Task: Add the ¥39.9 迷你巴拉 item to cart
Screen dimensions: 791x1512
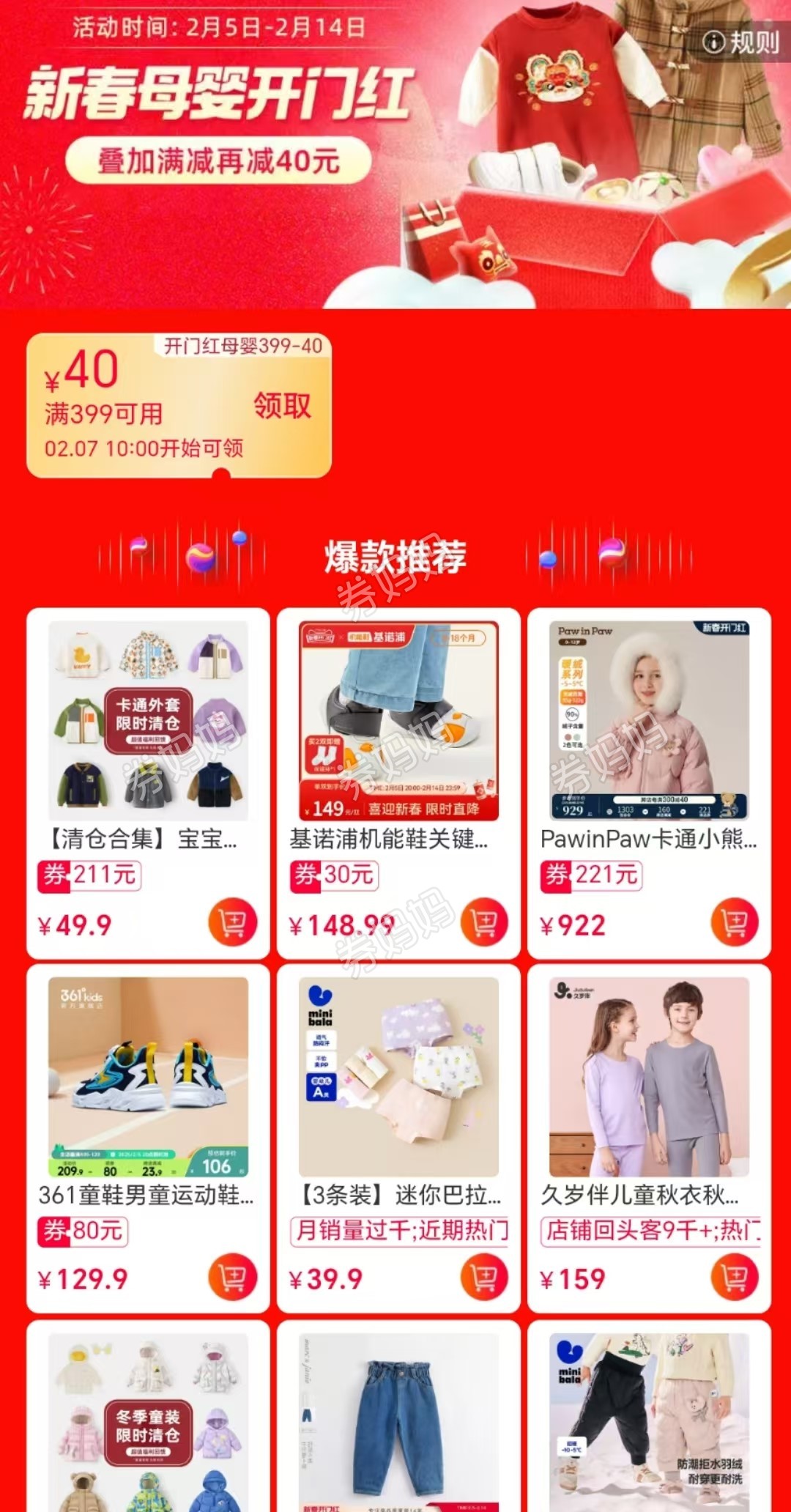Action: pyautogui.click(x=484, y=1278)
